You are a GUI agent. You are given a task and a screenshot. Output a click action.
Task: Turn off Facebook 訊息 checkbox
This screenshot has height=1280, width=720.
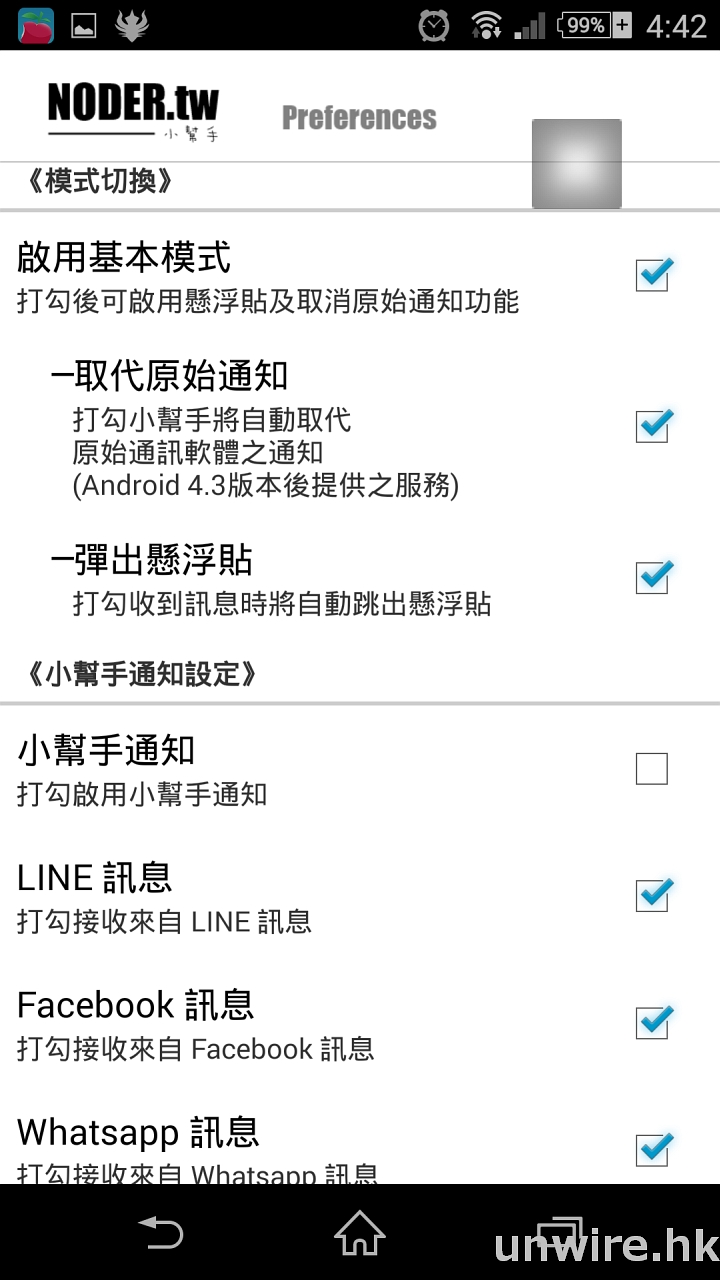[652, 1022]
